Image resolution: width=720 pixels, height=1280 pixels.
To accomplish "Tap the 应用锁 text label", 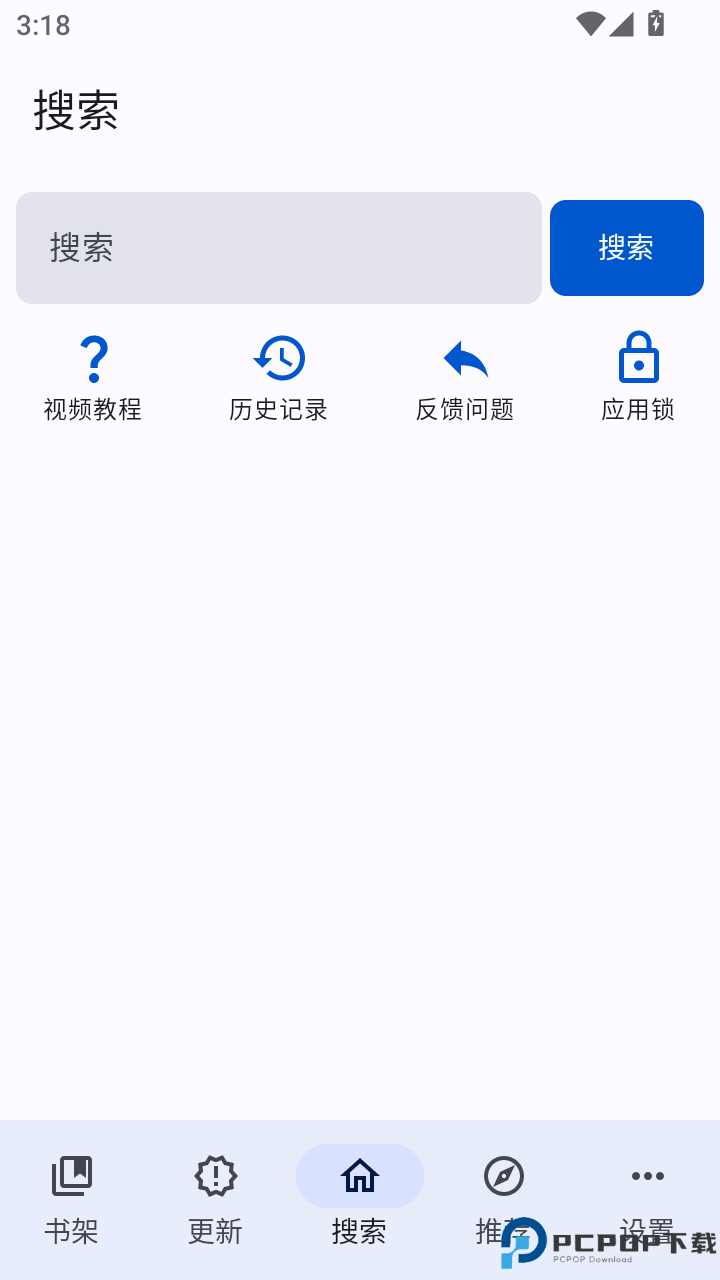I will point(637,409).
